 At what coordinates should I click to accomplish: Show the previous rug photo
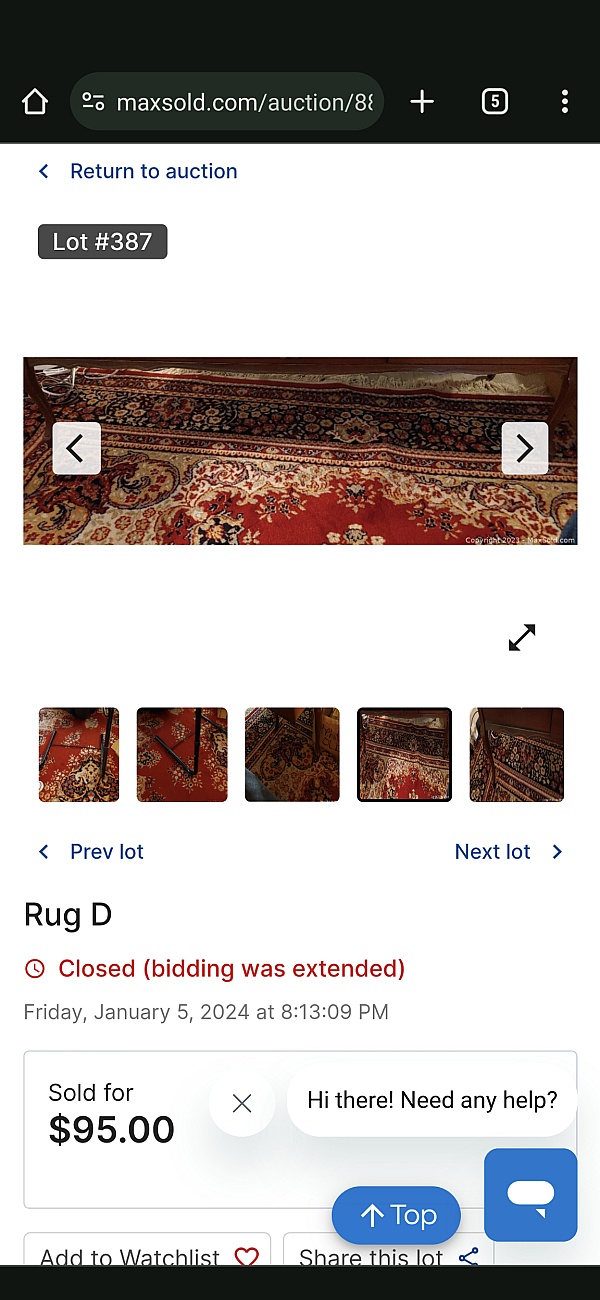(x=76, y=449)
